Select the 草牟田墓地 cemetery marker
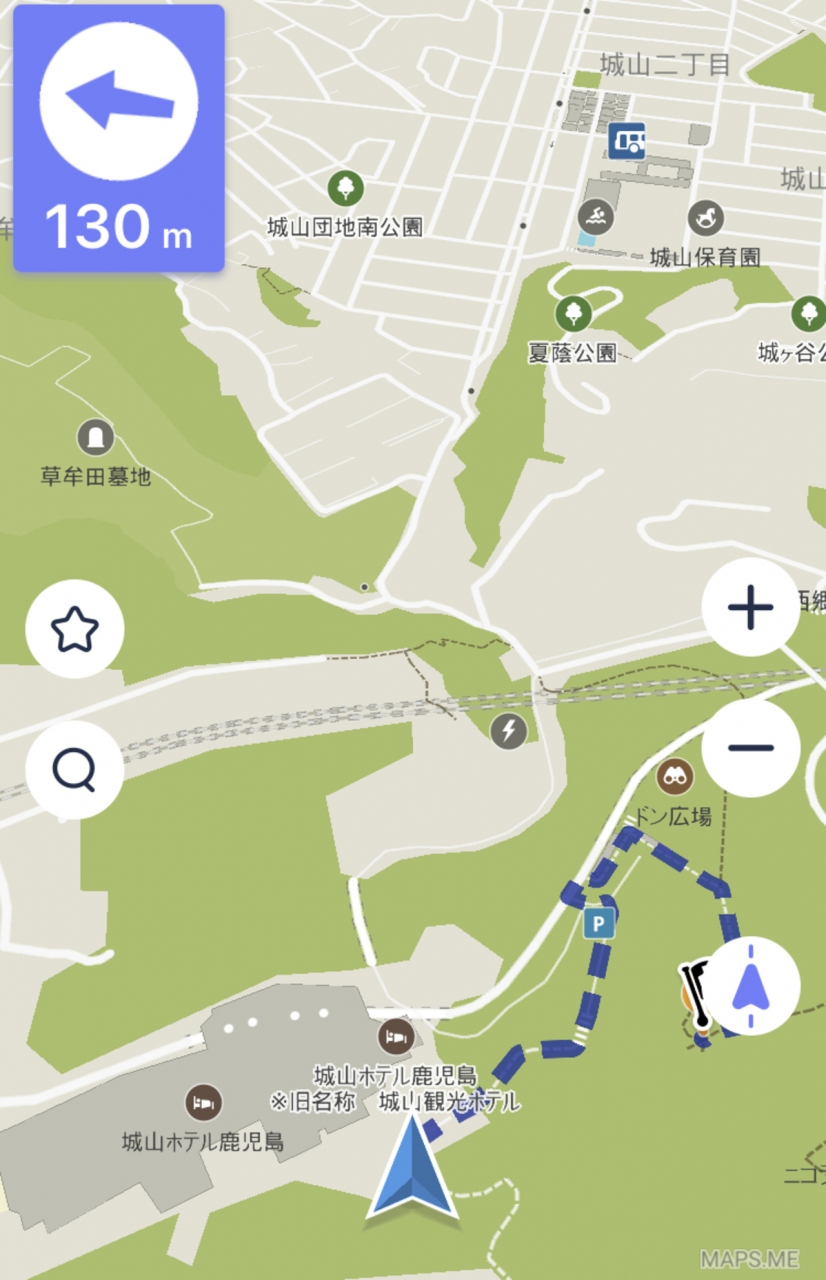Image resolution: width=826 pixels, height=1280 pixels. point(95,437)
